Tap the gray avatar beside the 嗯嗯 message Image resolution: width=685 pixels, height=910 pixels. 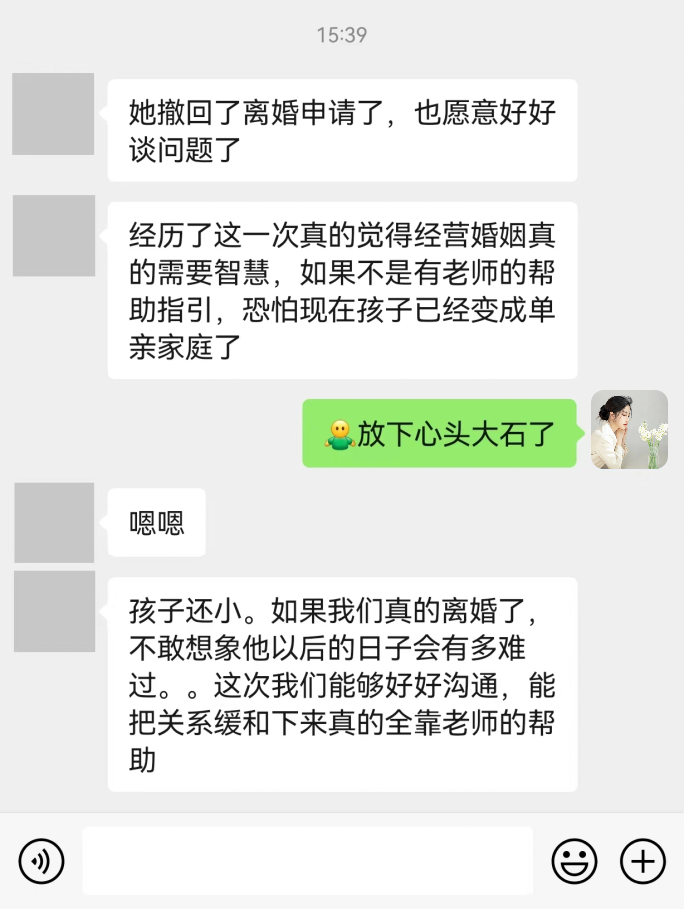(x=54, y=522)
